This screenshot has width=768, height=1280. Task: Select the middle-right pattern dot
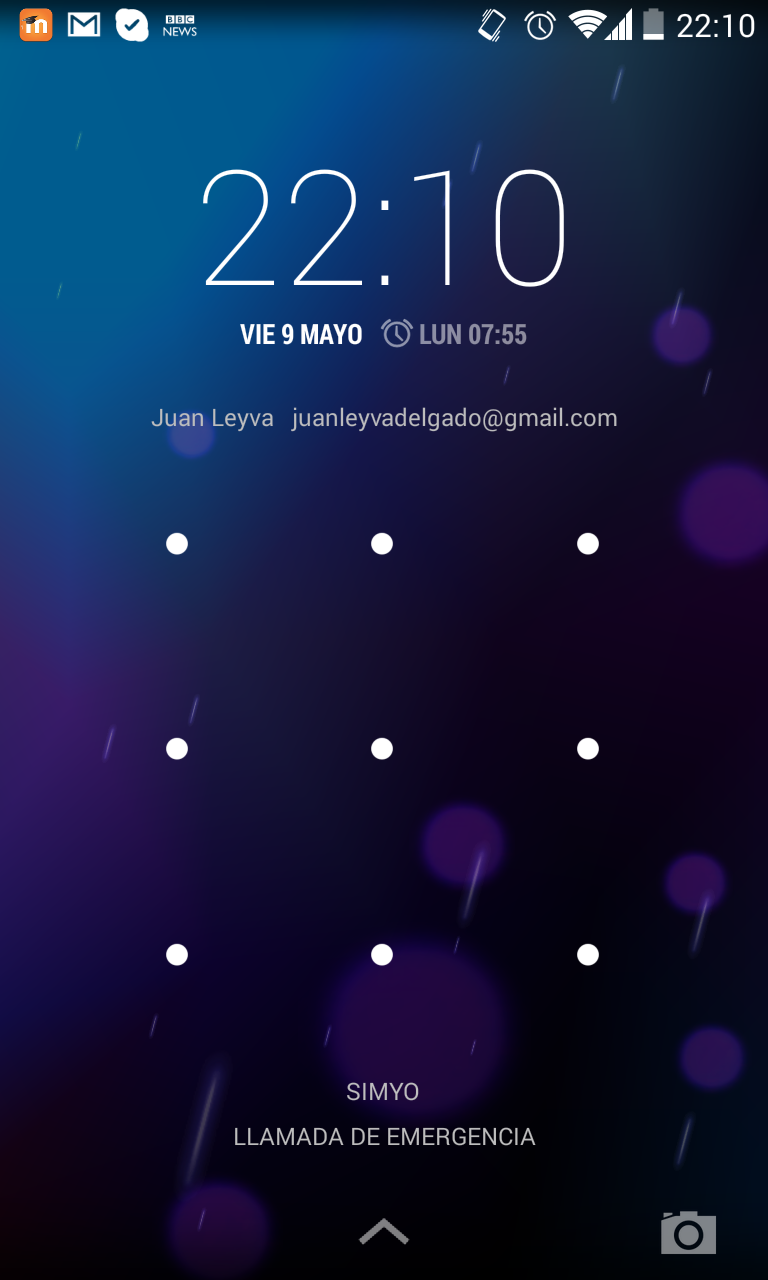point(588,749)
